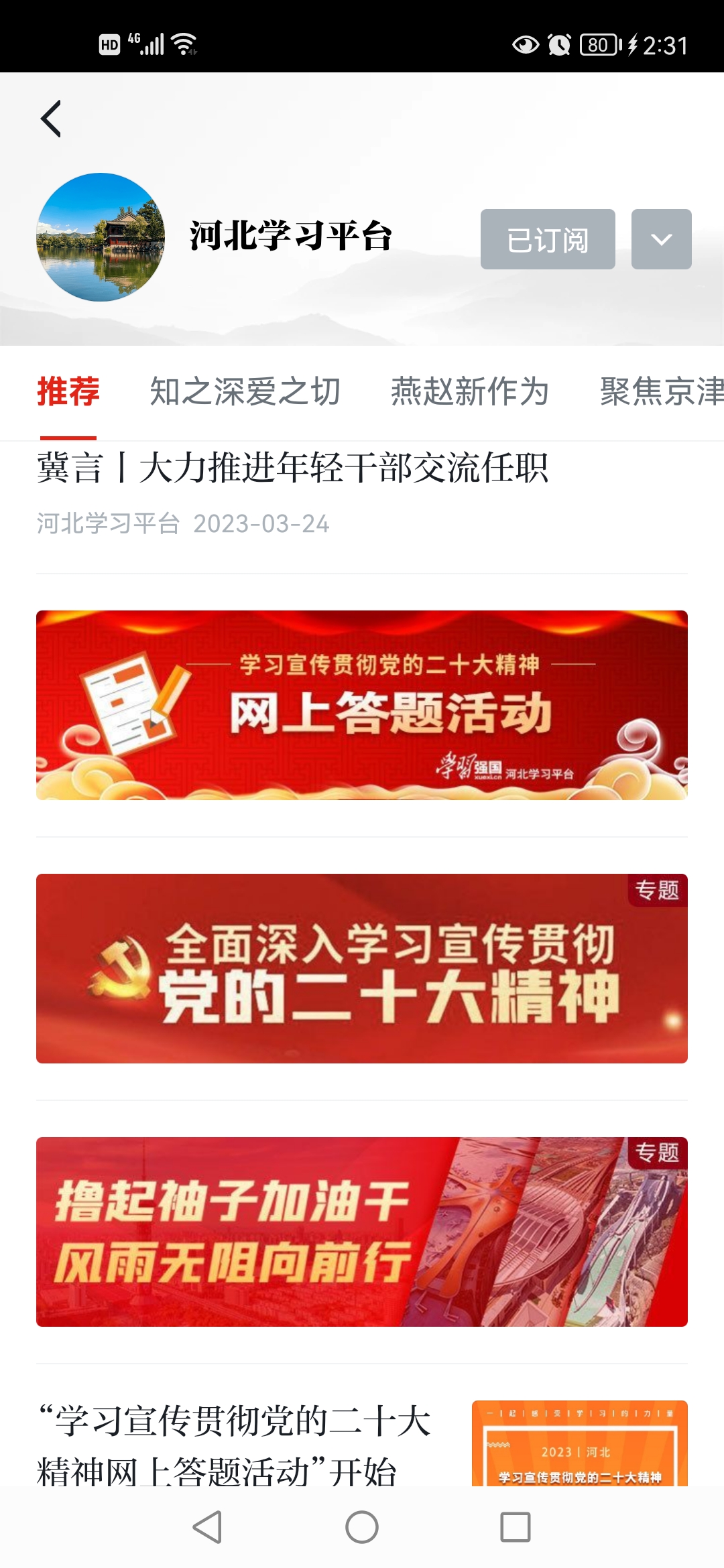Go back using the top-left arrow
The height and width of the screenshot is (1568, 724).
[51, 119]
